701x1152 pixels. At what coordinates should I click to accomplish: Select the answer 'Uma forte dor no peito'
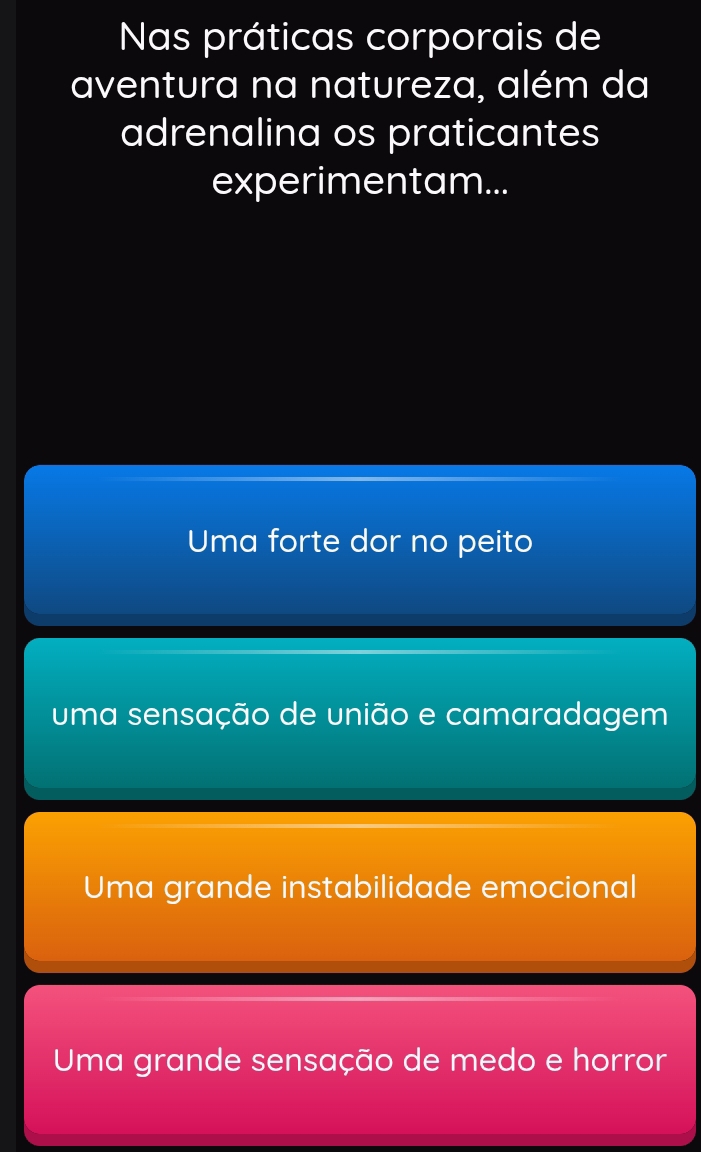click(359, 543)
